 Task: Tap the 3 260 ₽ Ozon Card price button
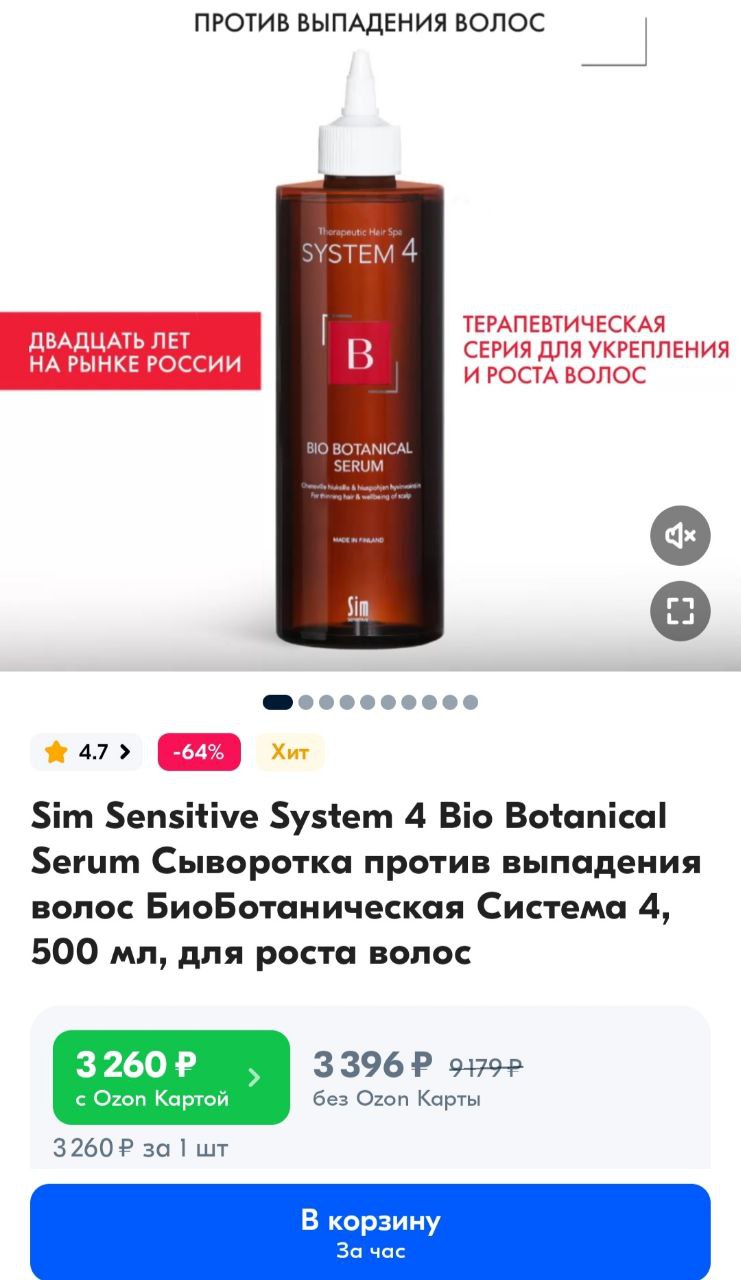coord(171,1077)
